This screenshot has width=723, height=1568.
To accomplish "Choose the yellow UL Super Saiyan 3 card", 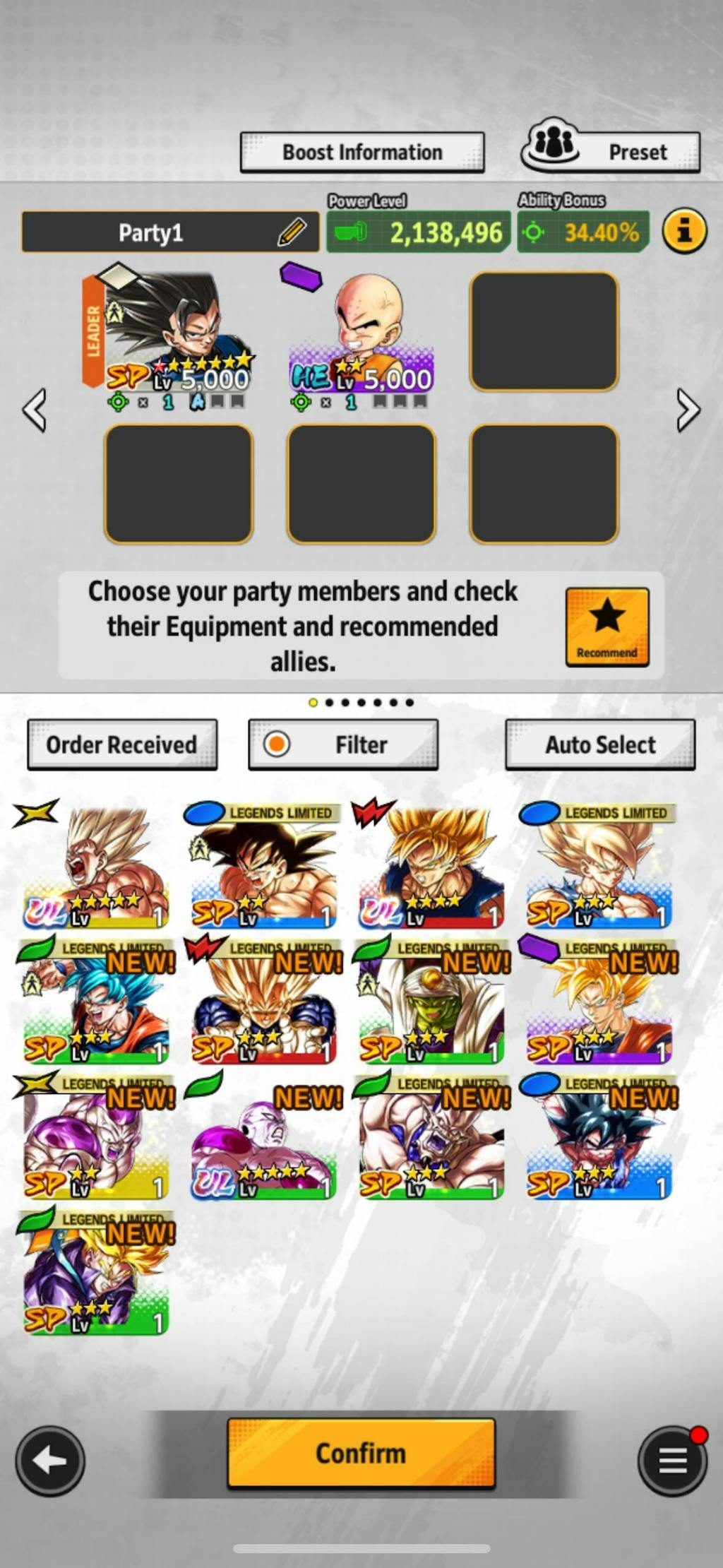I will [95, 865].
